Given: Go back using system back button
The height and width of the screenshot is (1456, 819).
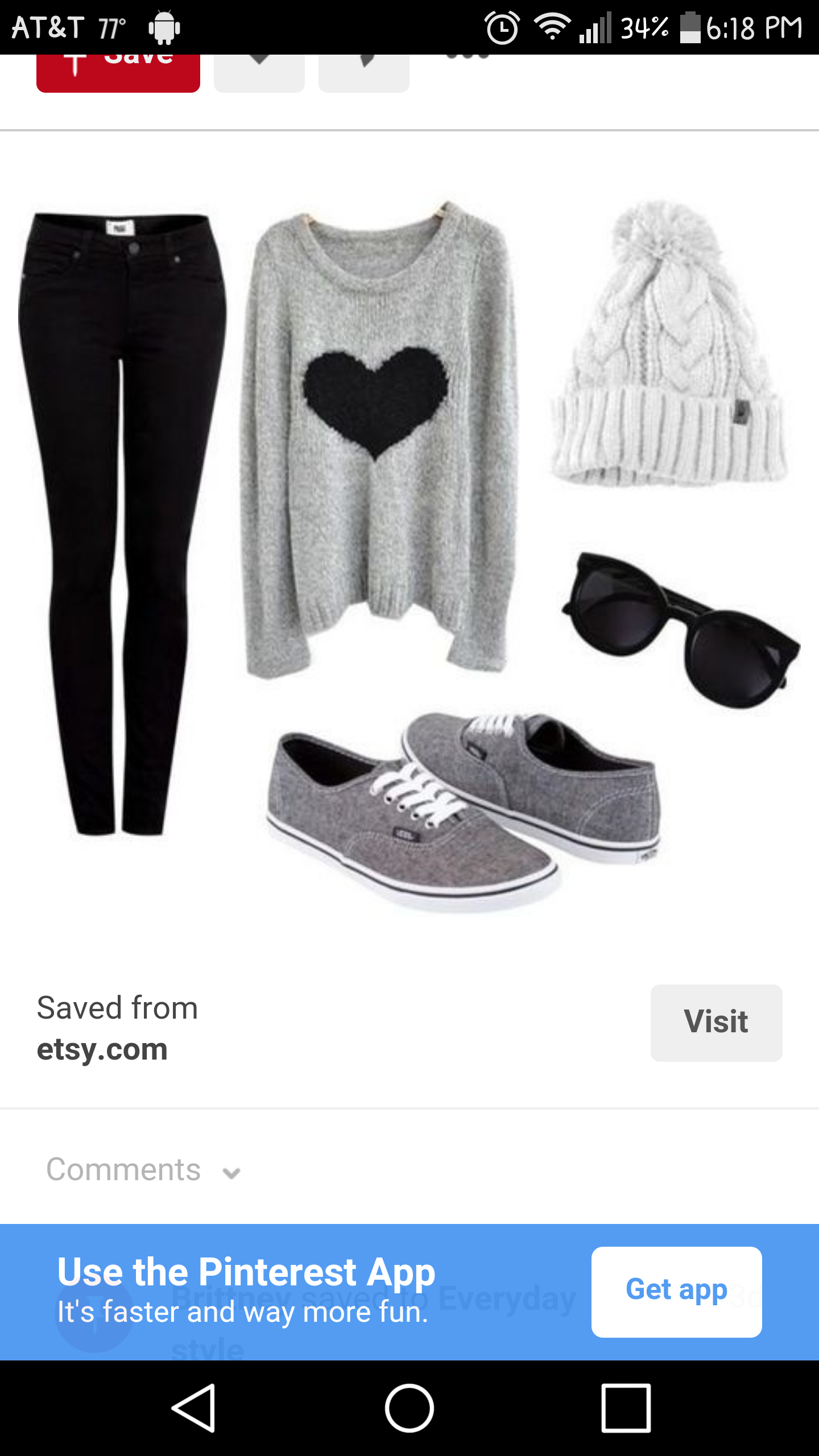Looking at the screenshot, I should [193, 1408].
